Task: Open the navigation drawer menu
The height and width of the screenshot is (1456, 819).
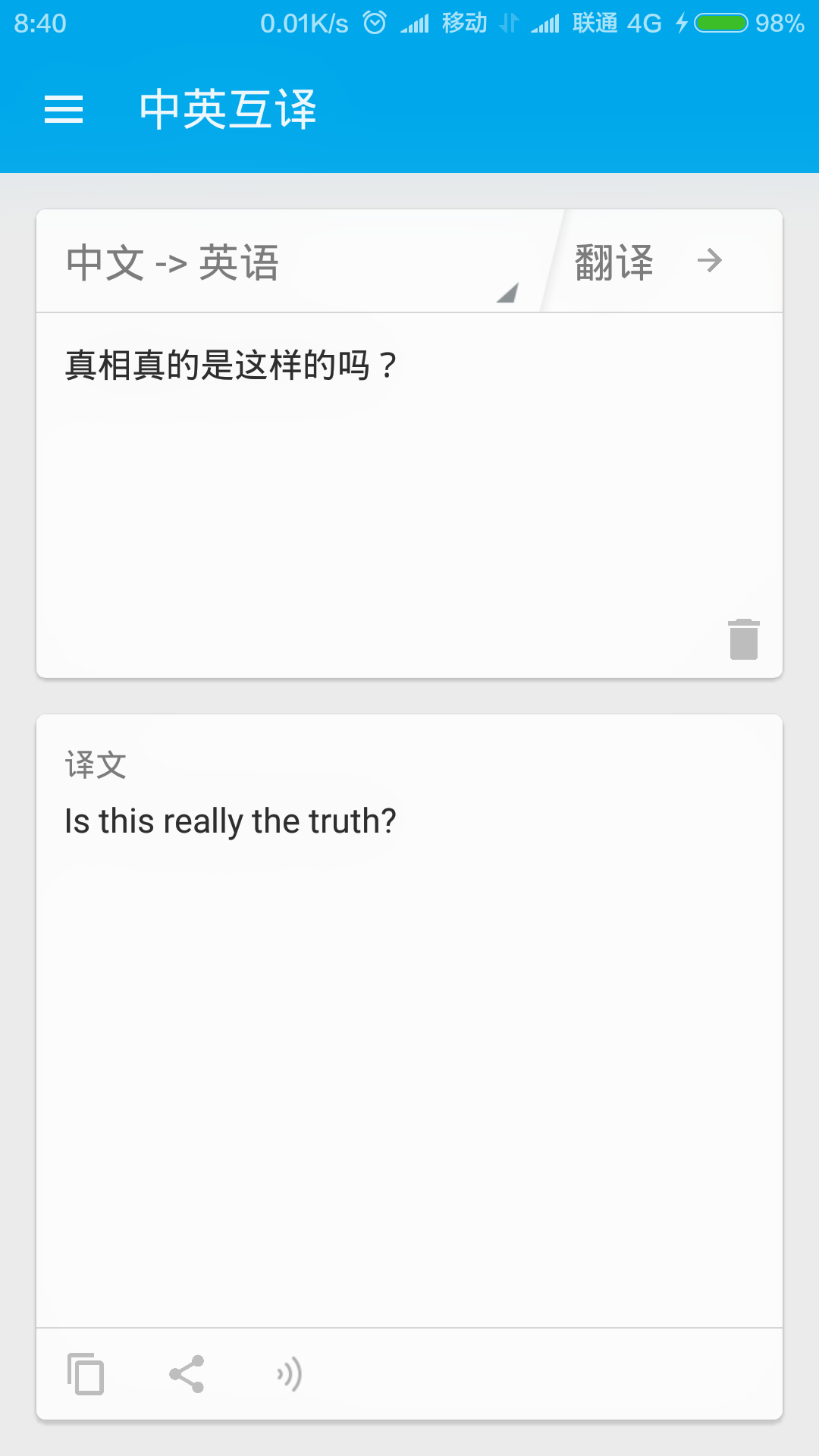Action: click(x=64, y=108)
